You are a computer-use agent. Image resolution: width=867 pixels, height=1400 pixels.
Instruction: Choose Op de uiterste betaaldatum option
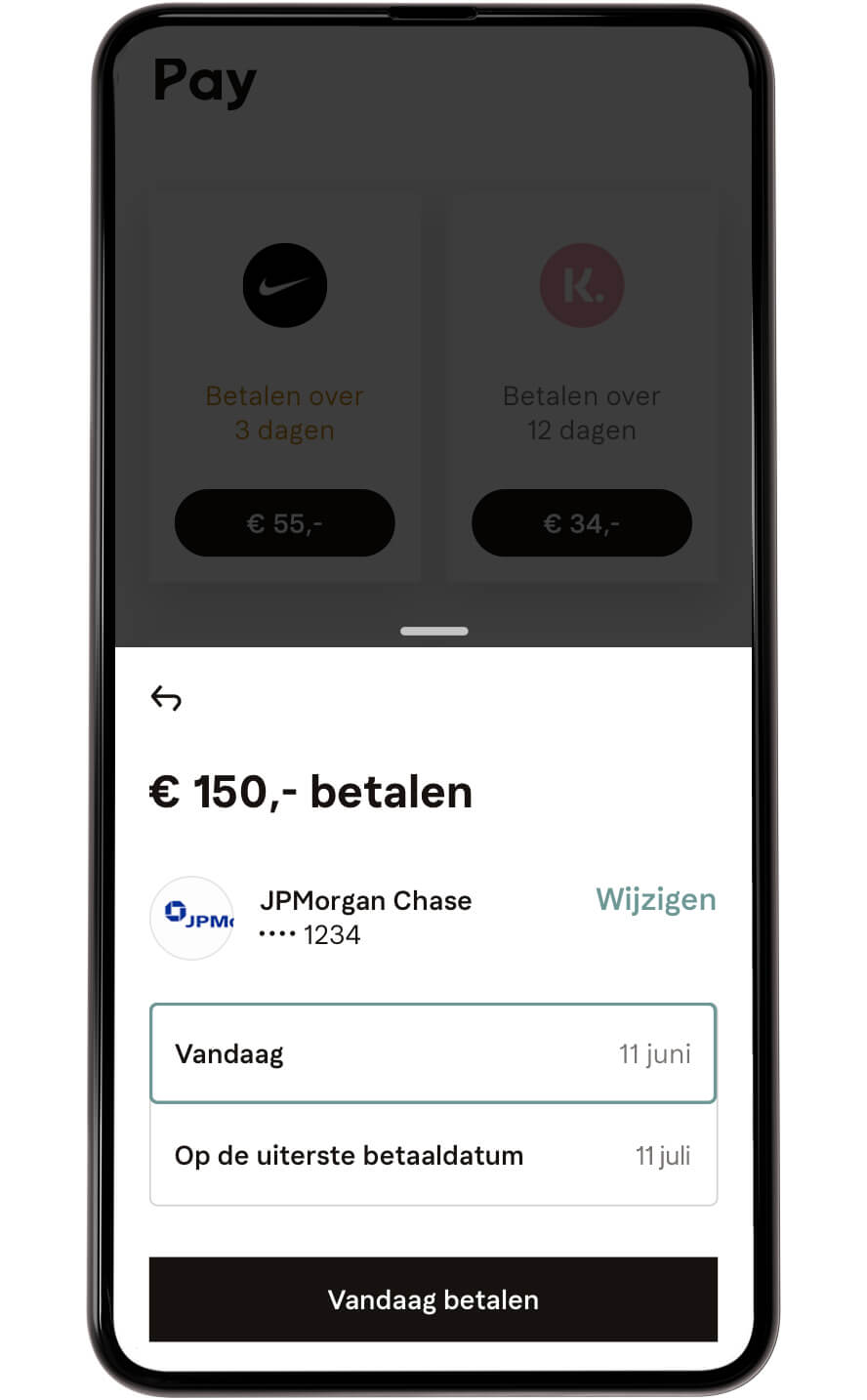[x=433, y=1155]
